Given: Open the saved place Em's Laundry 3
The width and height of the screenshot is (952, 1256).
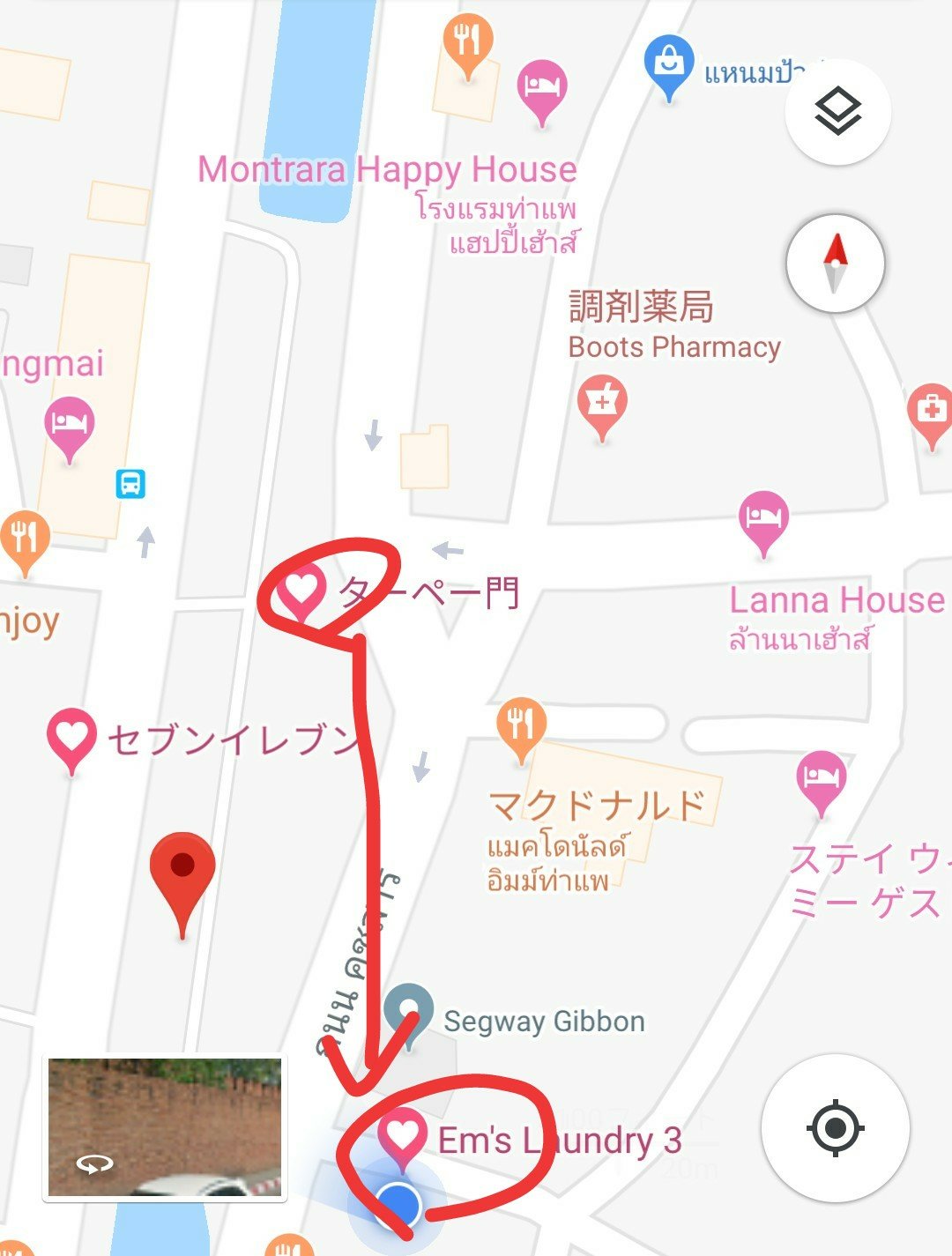Looking at the screenshot, I should click(x=403, y=1135).
